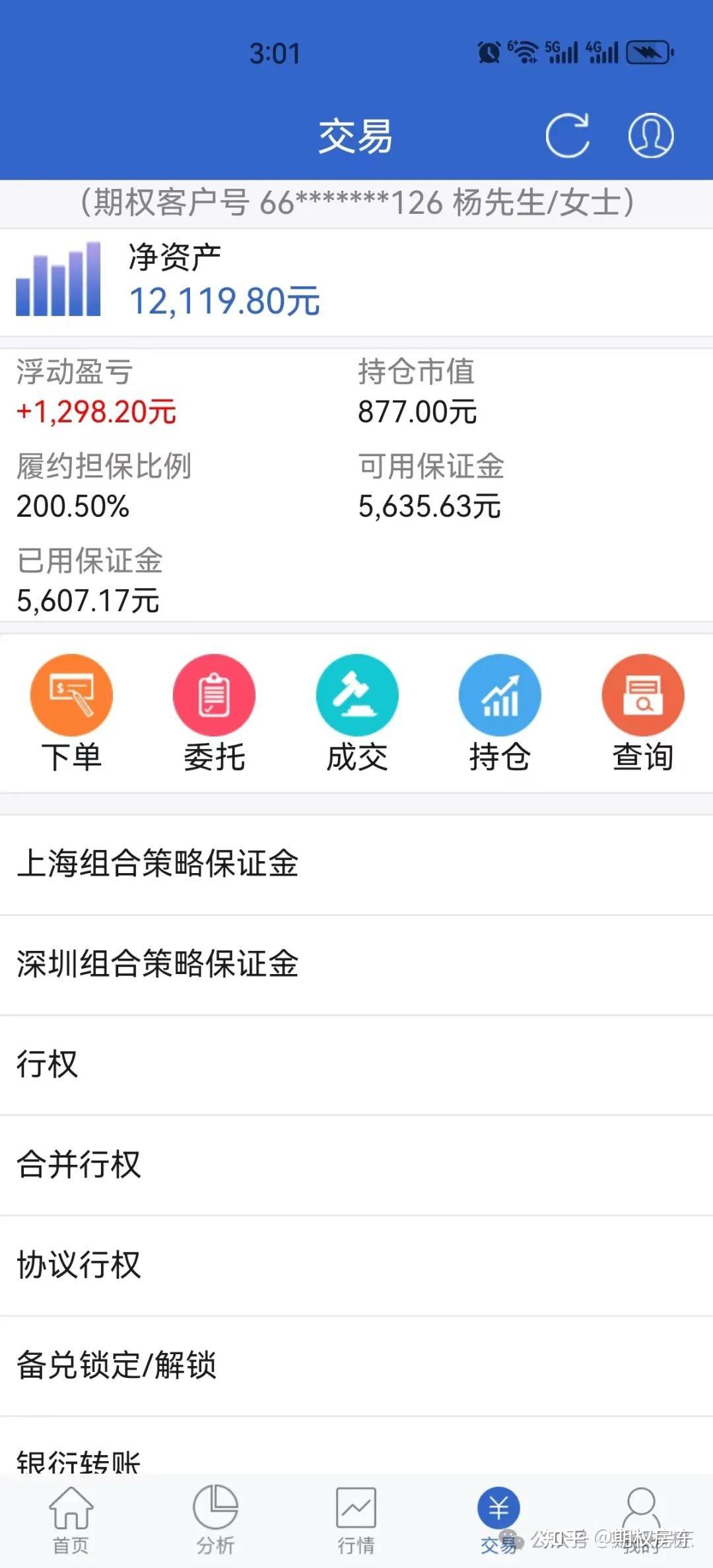The width and height of the screenshot is (713, 1568).
Task: Select the 交易 tab
Action: click(499, 1520)
